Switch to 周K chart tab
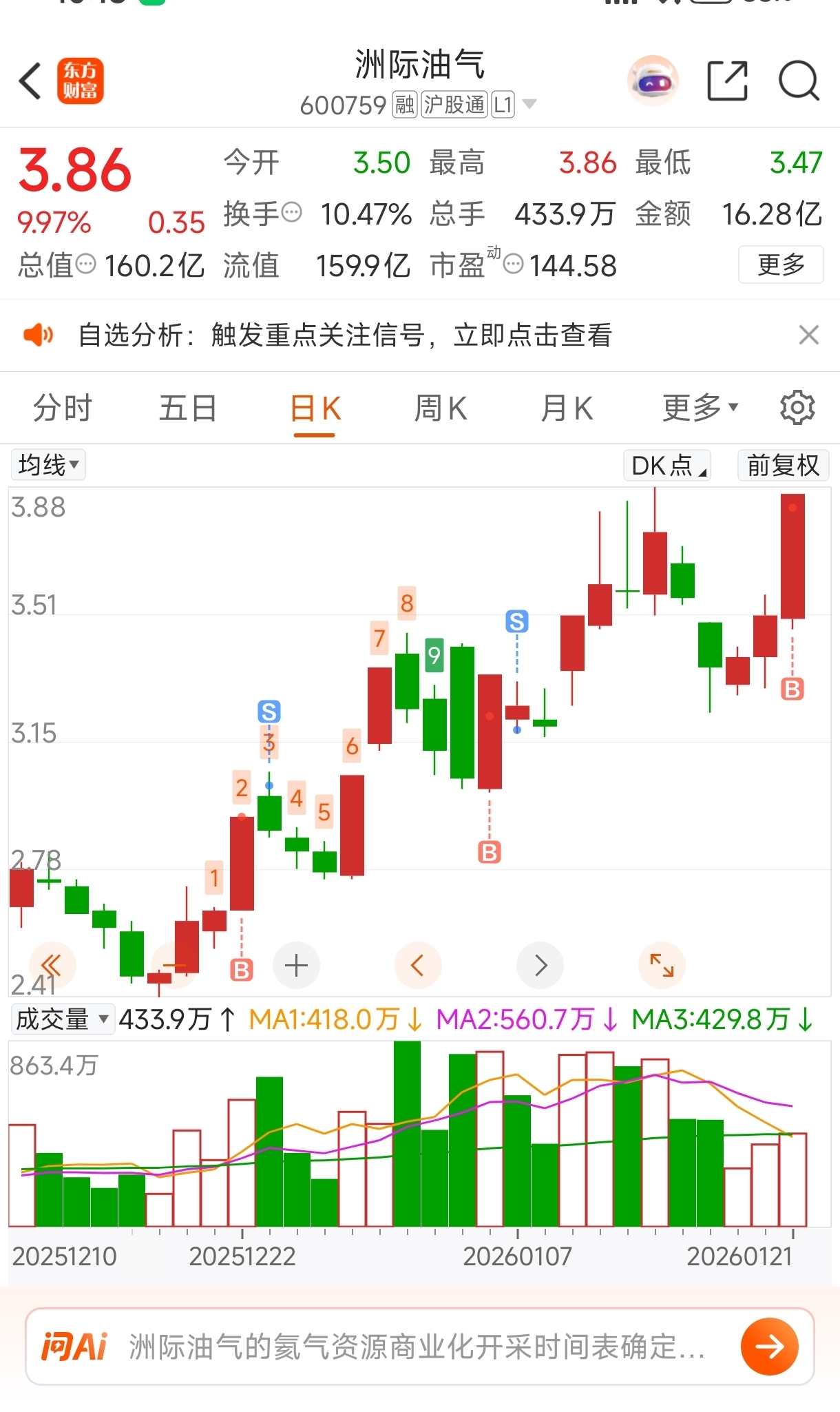840x1412 pixels. point(441,408)
